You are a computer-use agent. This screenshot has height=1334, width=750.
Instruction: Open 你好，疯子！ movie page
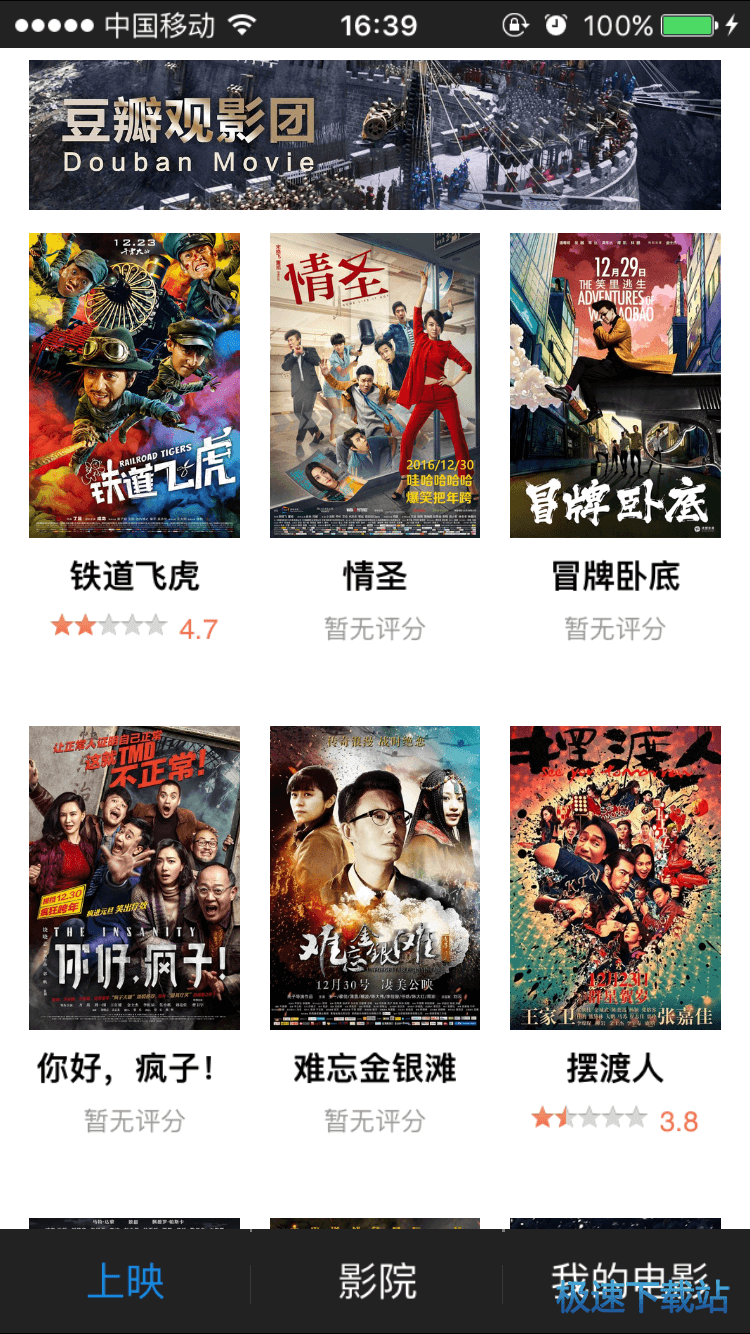[134, 878]
